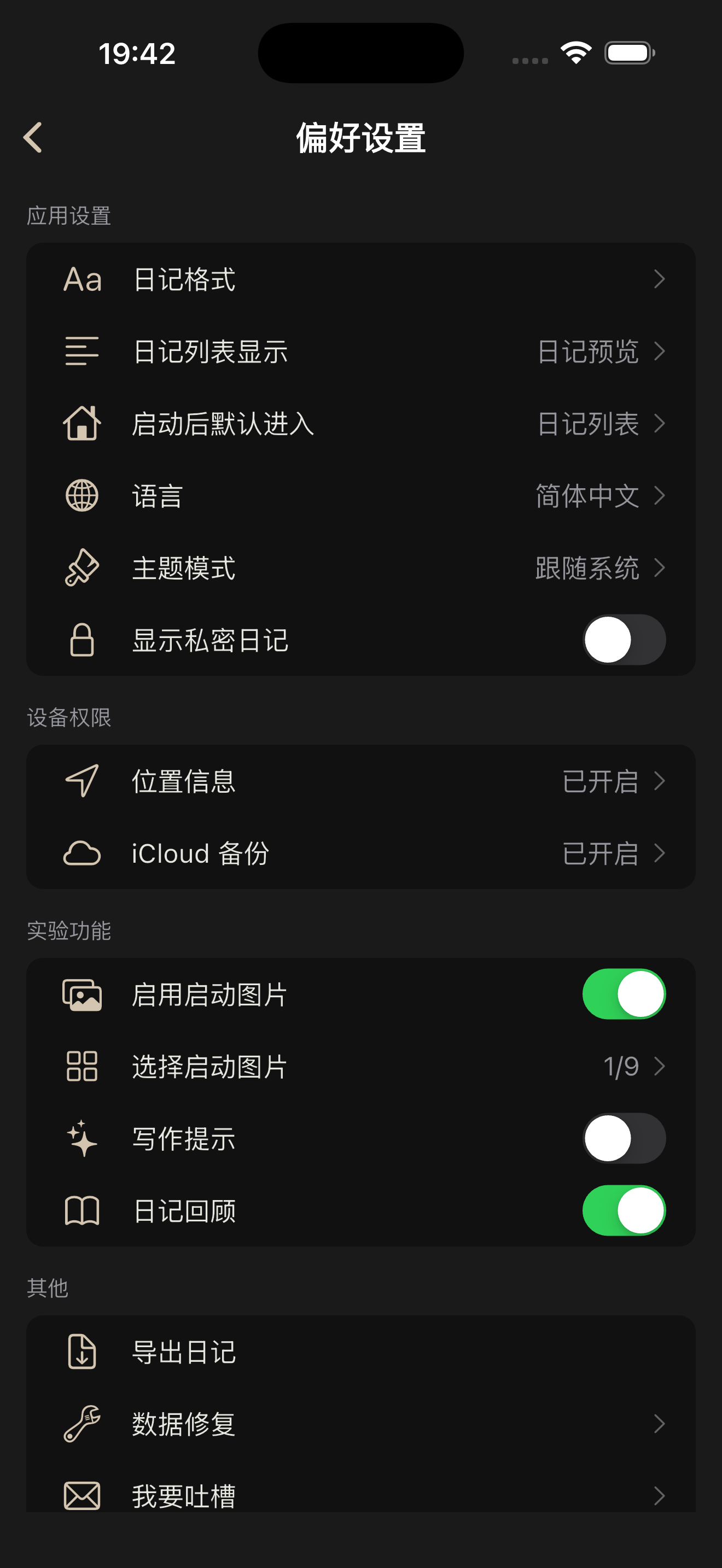This screenshot has width=722, height=1568.
Task: Open the 主题模式 options via its chevron
Action: click(661, 568)
